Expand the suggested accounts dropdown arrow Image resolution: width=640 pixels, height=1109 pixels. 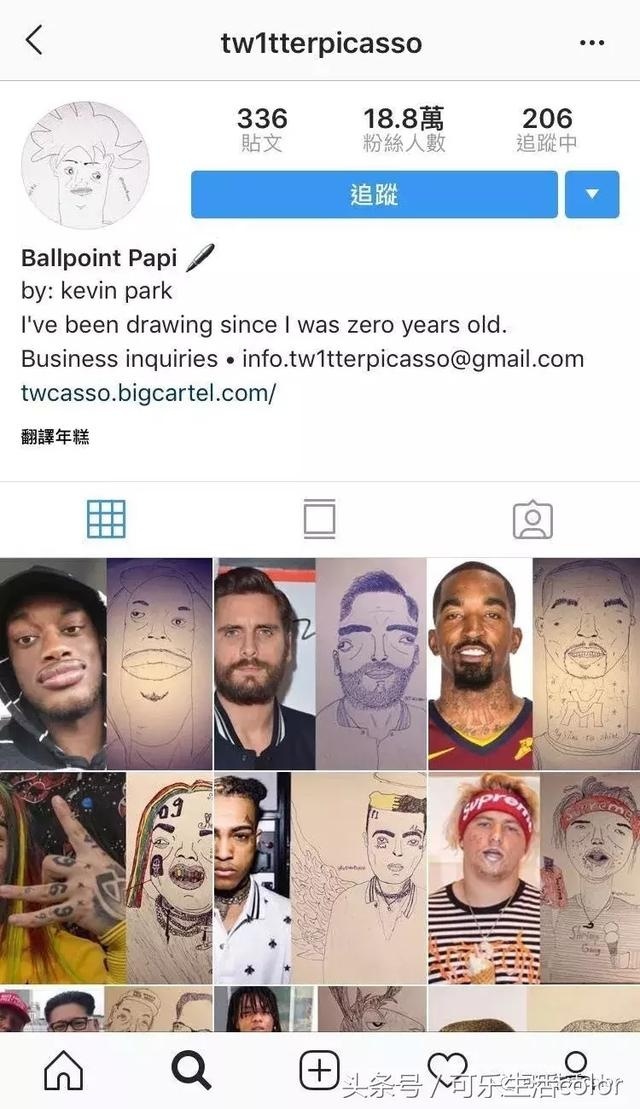[599, 194]
